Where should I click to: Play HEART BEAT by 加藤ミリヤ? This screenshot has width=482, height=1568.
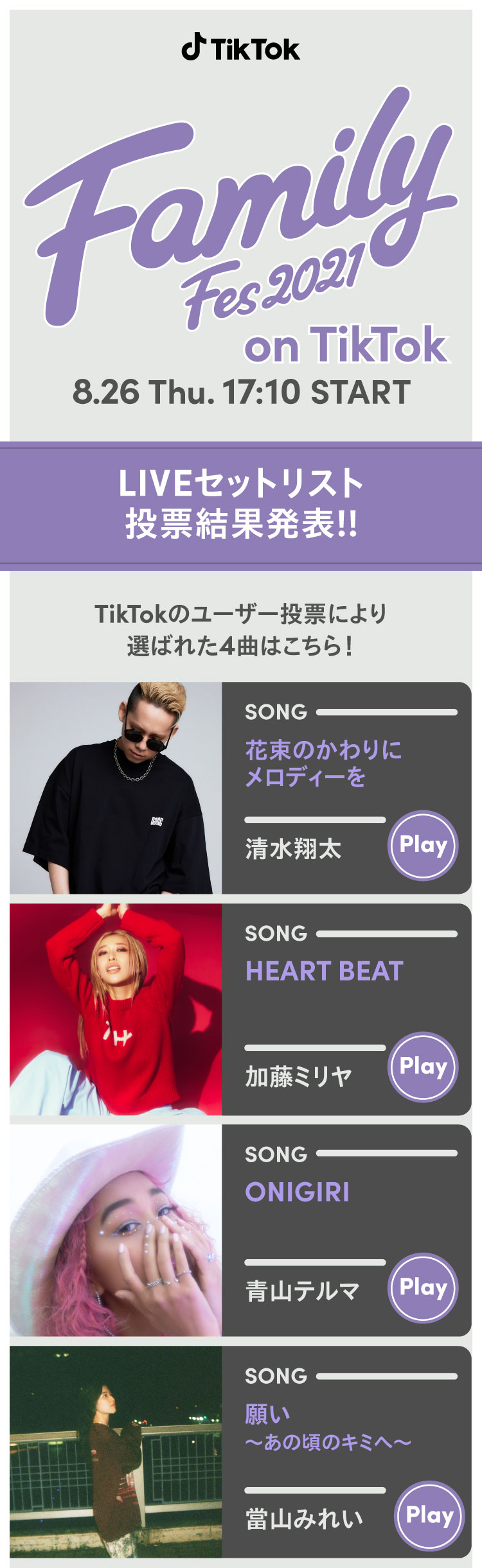coord(423,1067)
